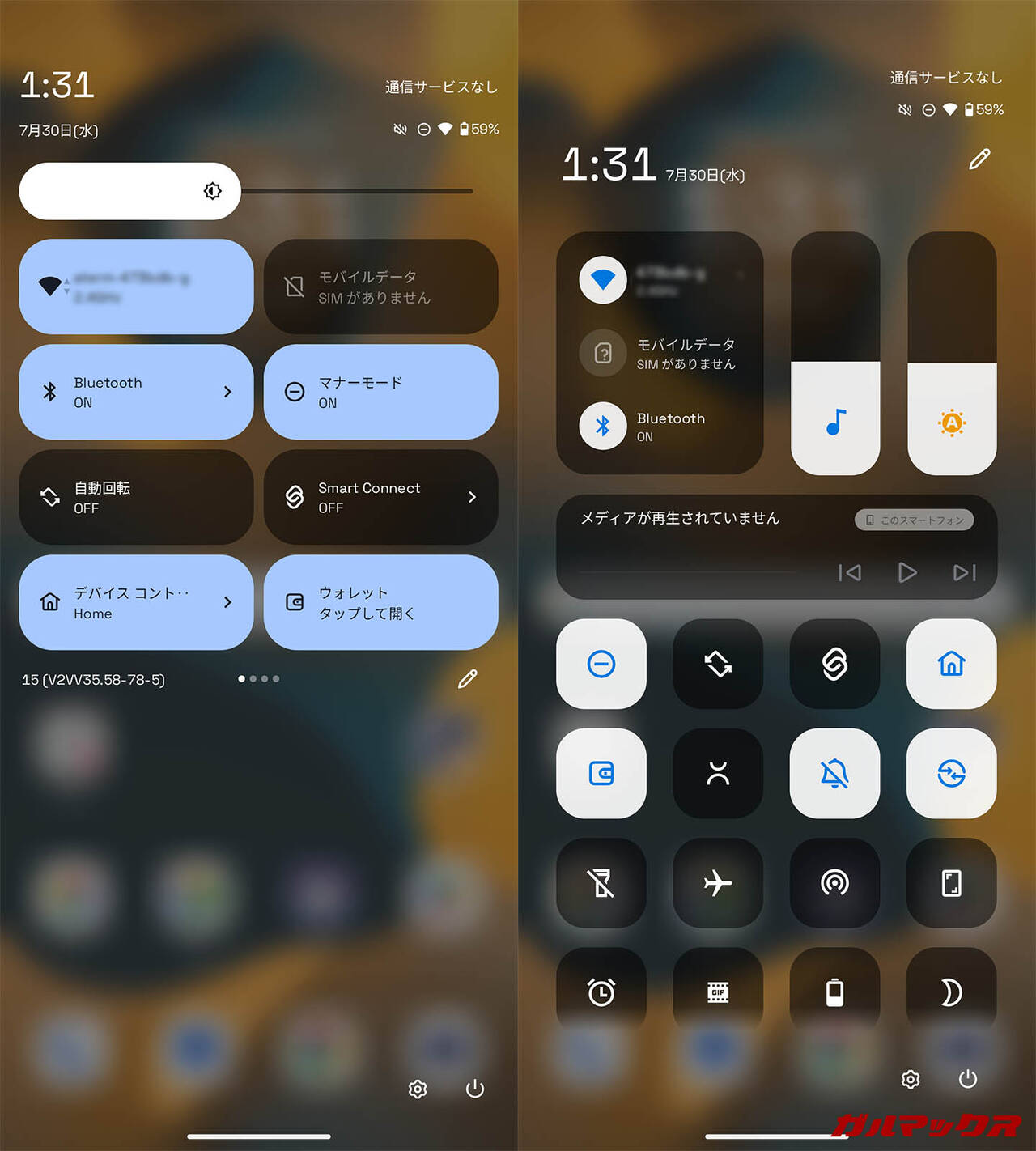
Task: Go to the previous track
Action: [x=849, y=572]
